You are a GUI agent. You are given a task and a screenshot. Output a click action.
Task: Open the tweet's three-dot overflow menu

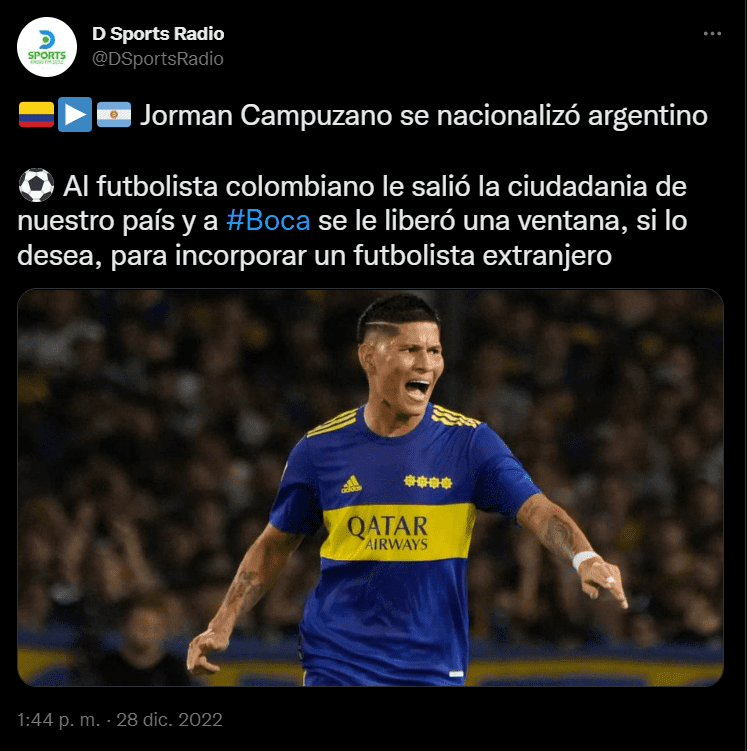[712, 34]
